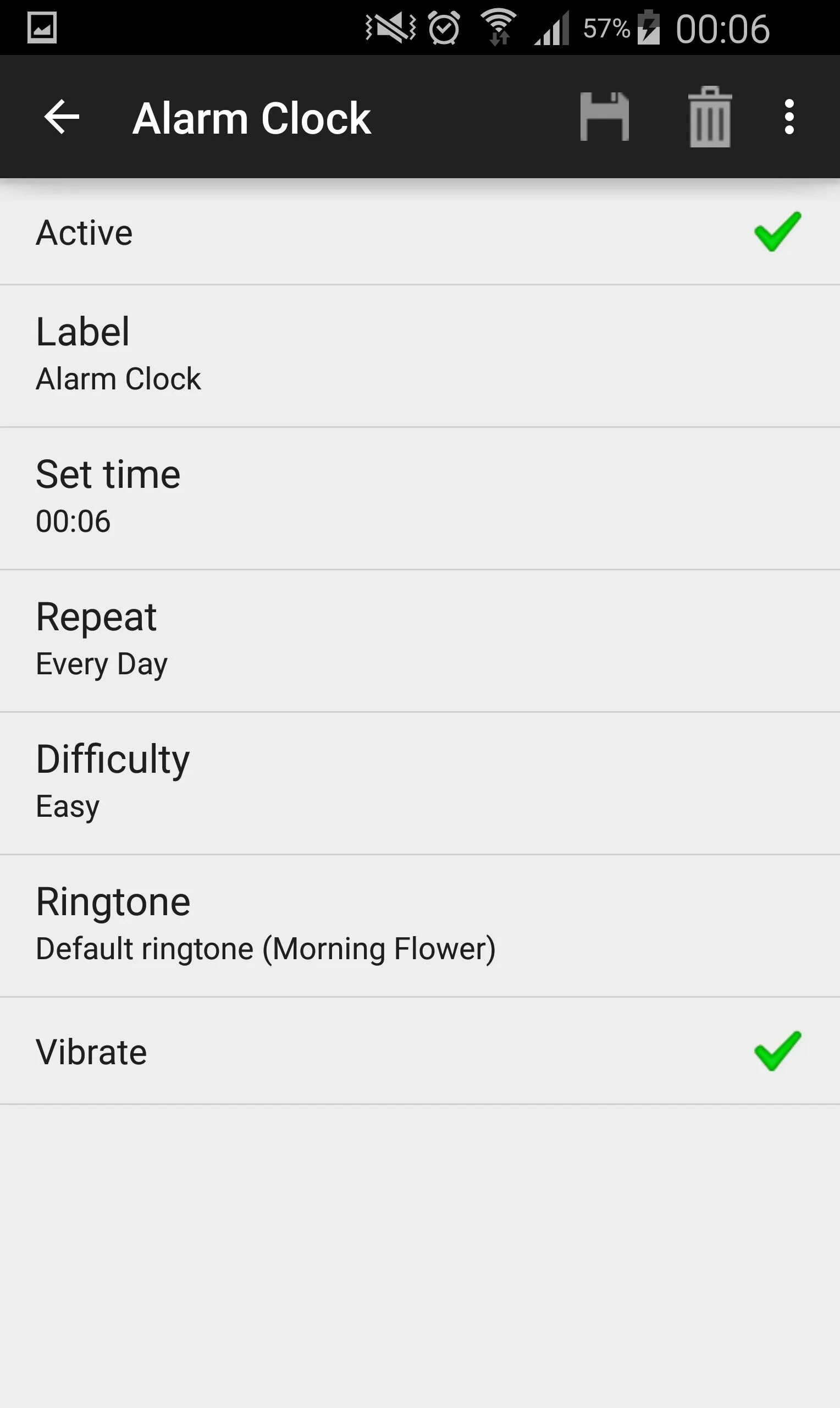This screenshot has width=840, height=1408.
Task: Delete this alarm using the trash icon
Action: tap(710, 117)
